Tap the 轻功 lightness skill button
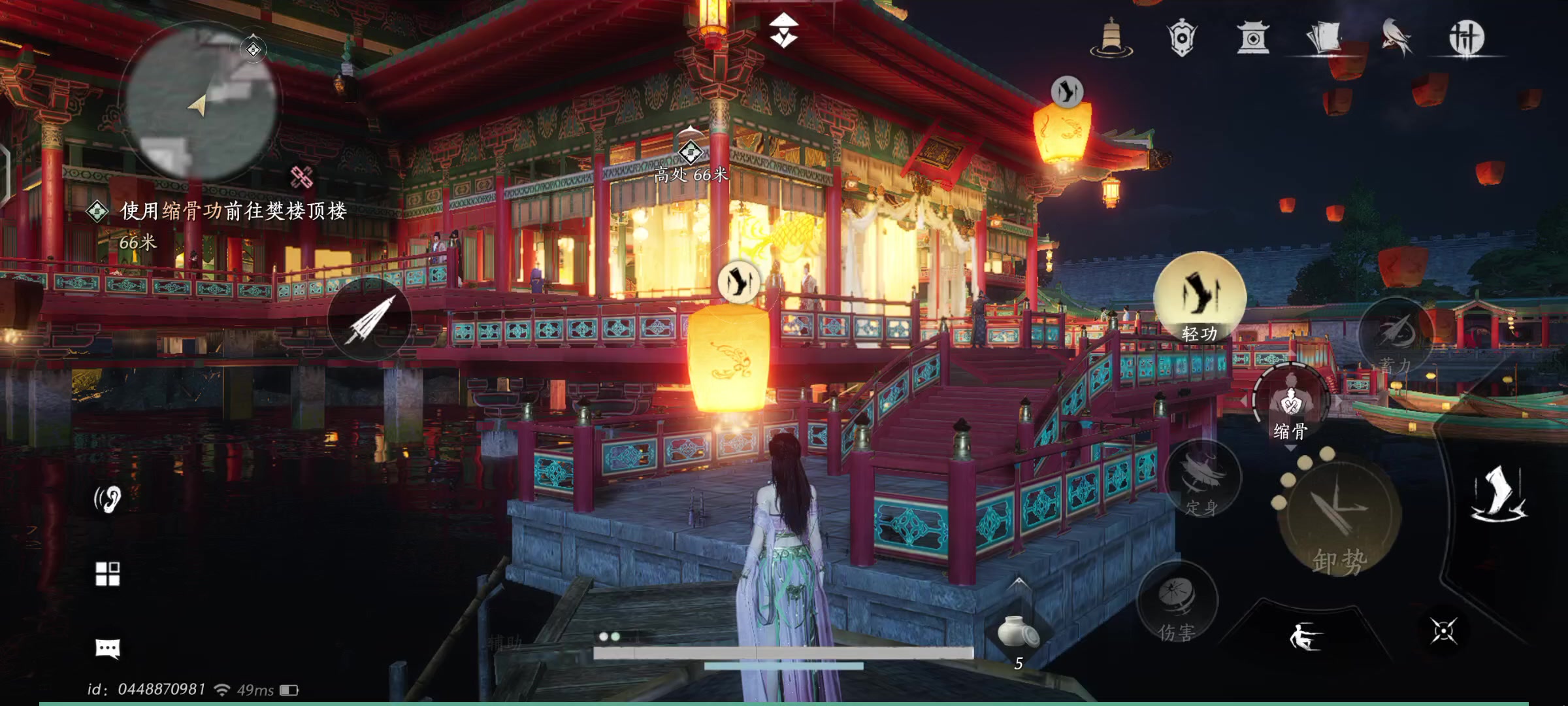 point(1200,297)
